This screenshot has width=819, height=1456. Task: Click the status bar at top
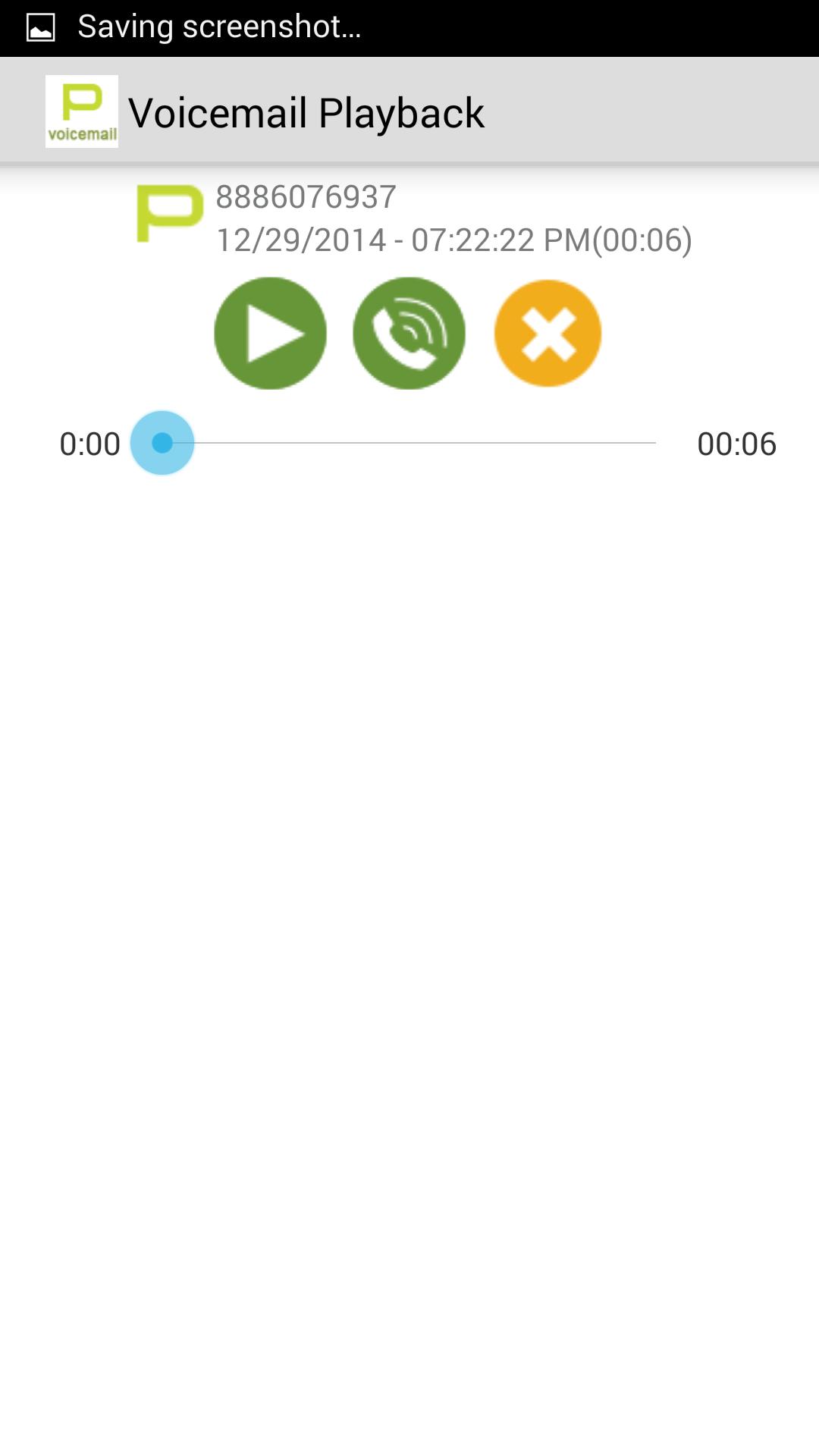coord(409,27)
